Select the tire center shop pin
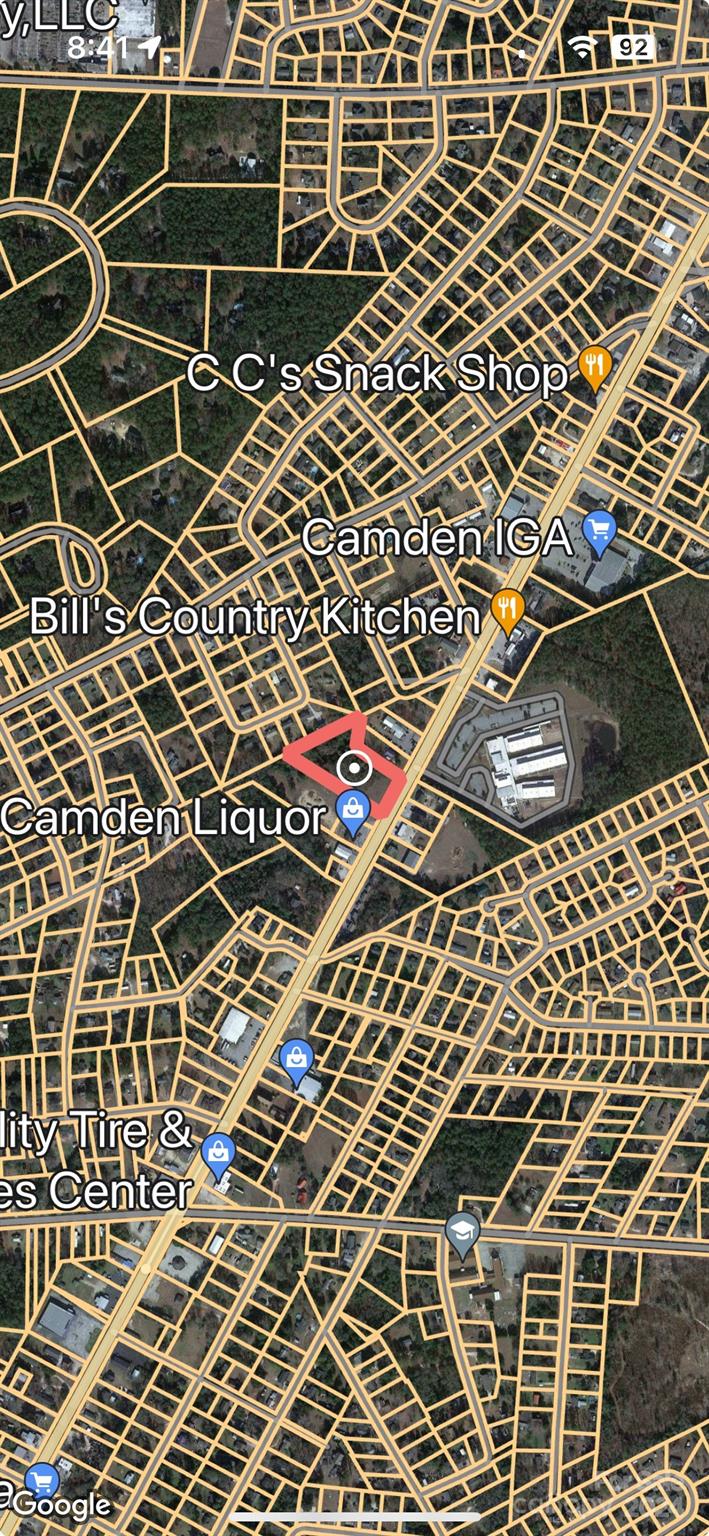Viewport: 709px width, 1536px height. coord(218,1155)
